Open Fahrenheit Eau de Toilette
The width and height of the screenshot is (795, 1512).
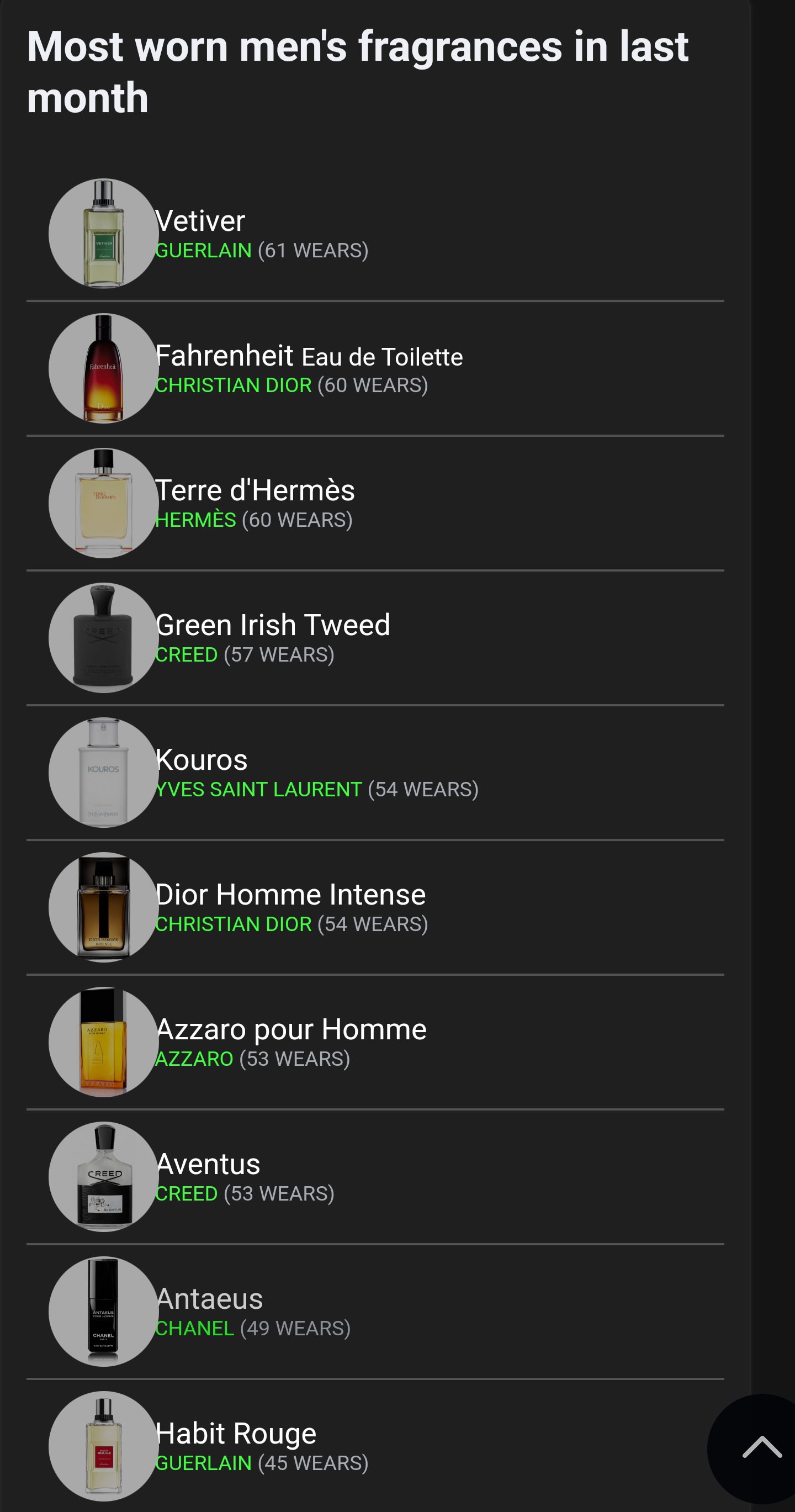pyautogui.click(x=309, y=356)
